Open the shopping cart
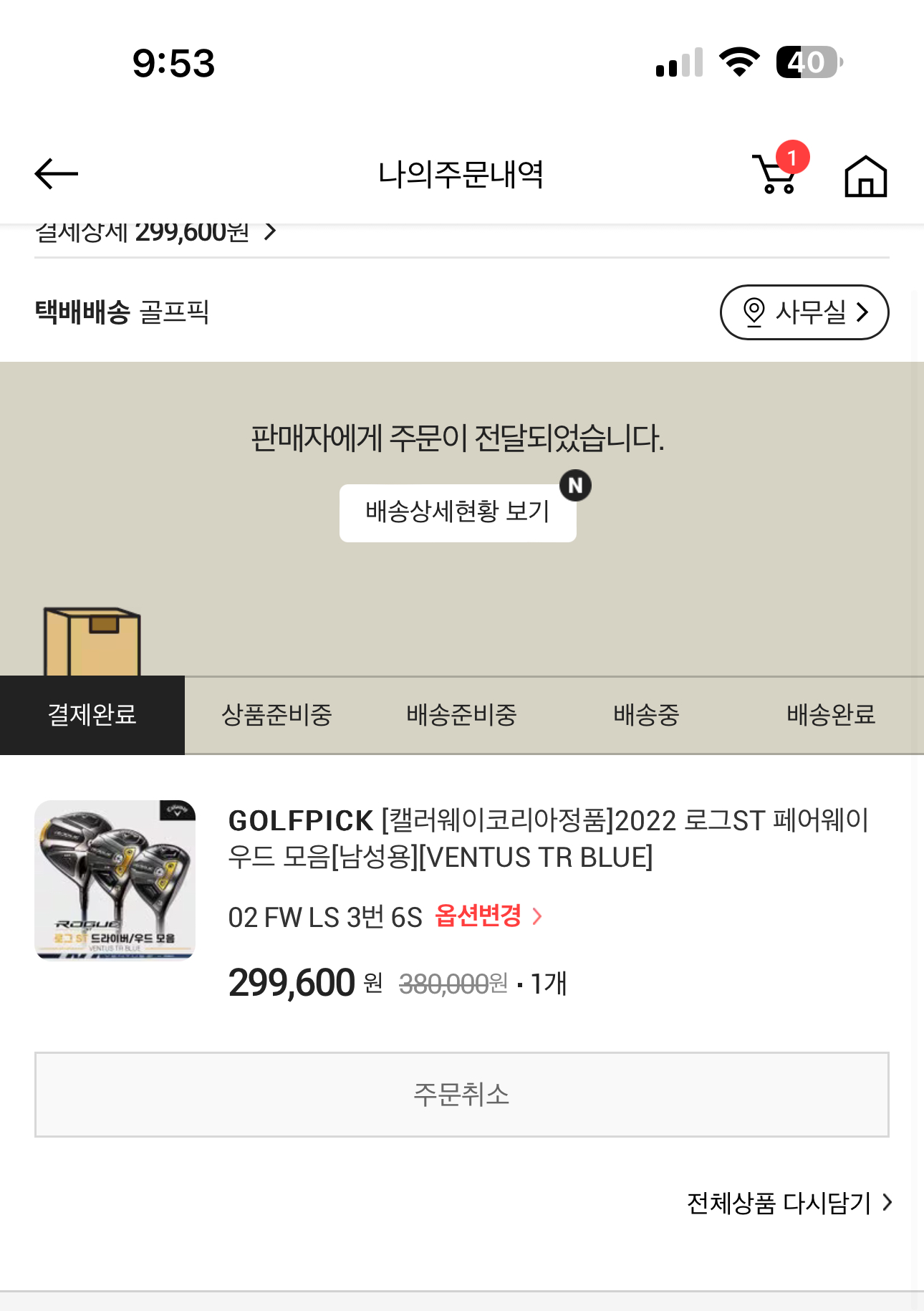Screen dimensions: 924x1311 777,174
